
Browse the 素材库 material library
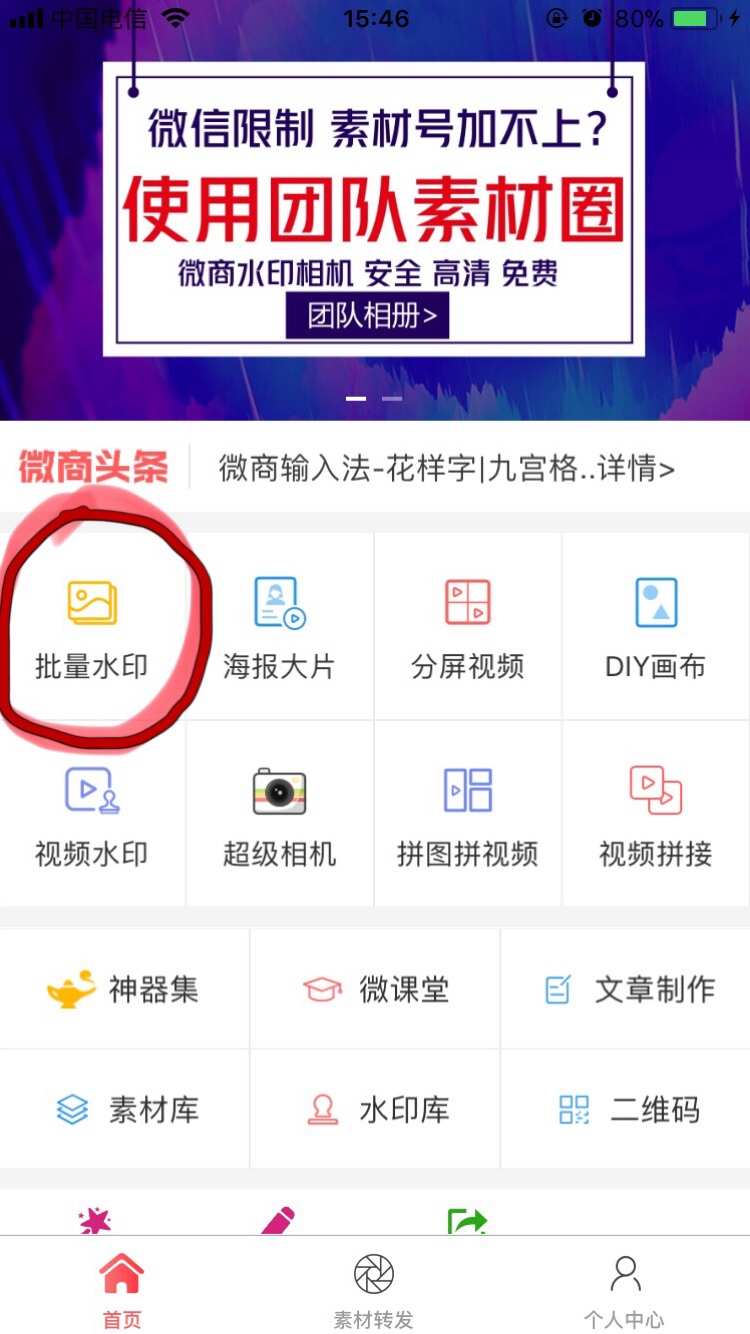coord(124,1109)
